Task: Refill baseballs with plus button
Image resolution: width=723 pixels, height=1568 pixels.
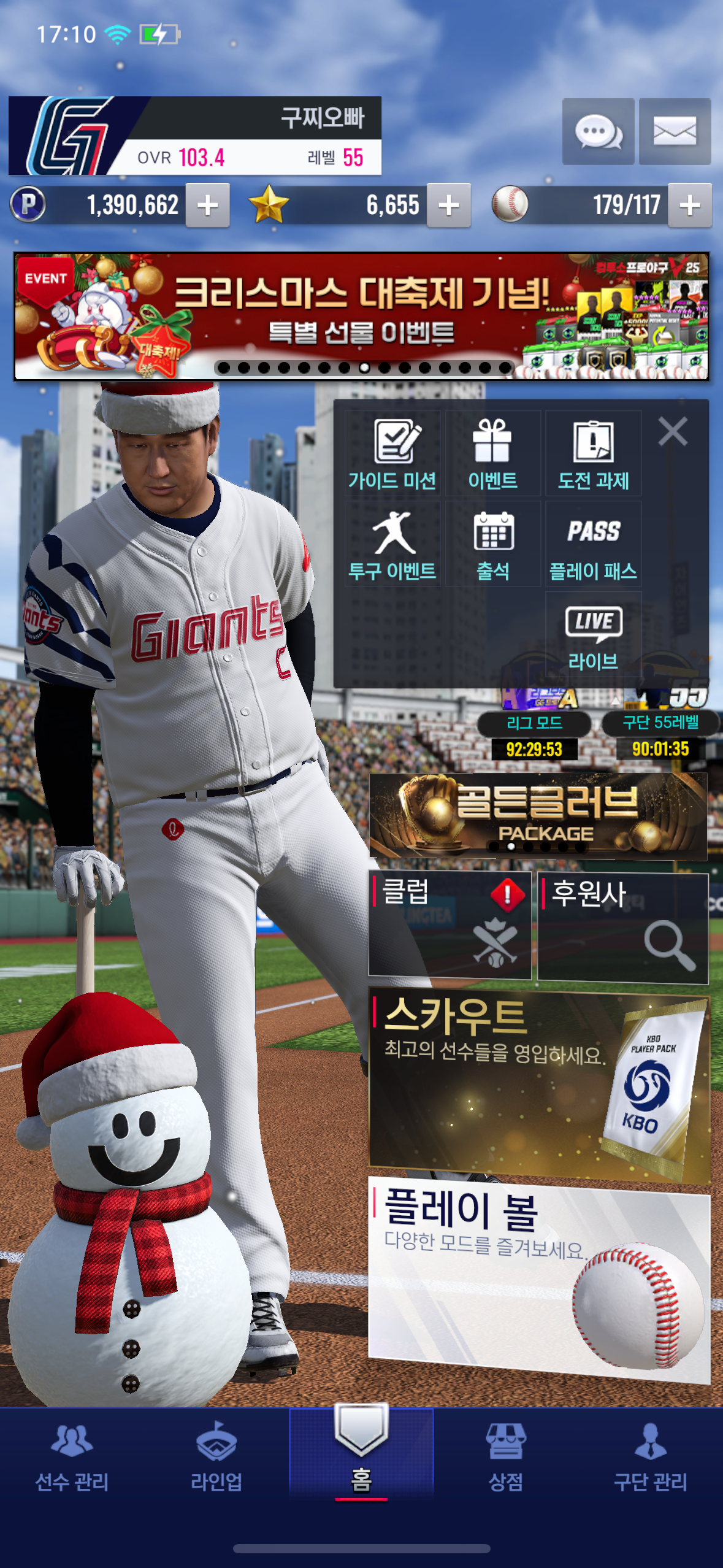Action: [690, 205]
